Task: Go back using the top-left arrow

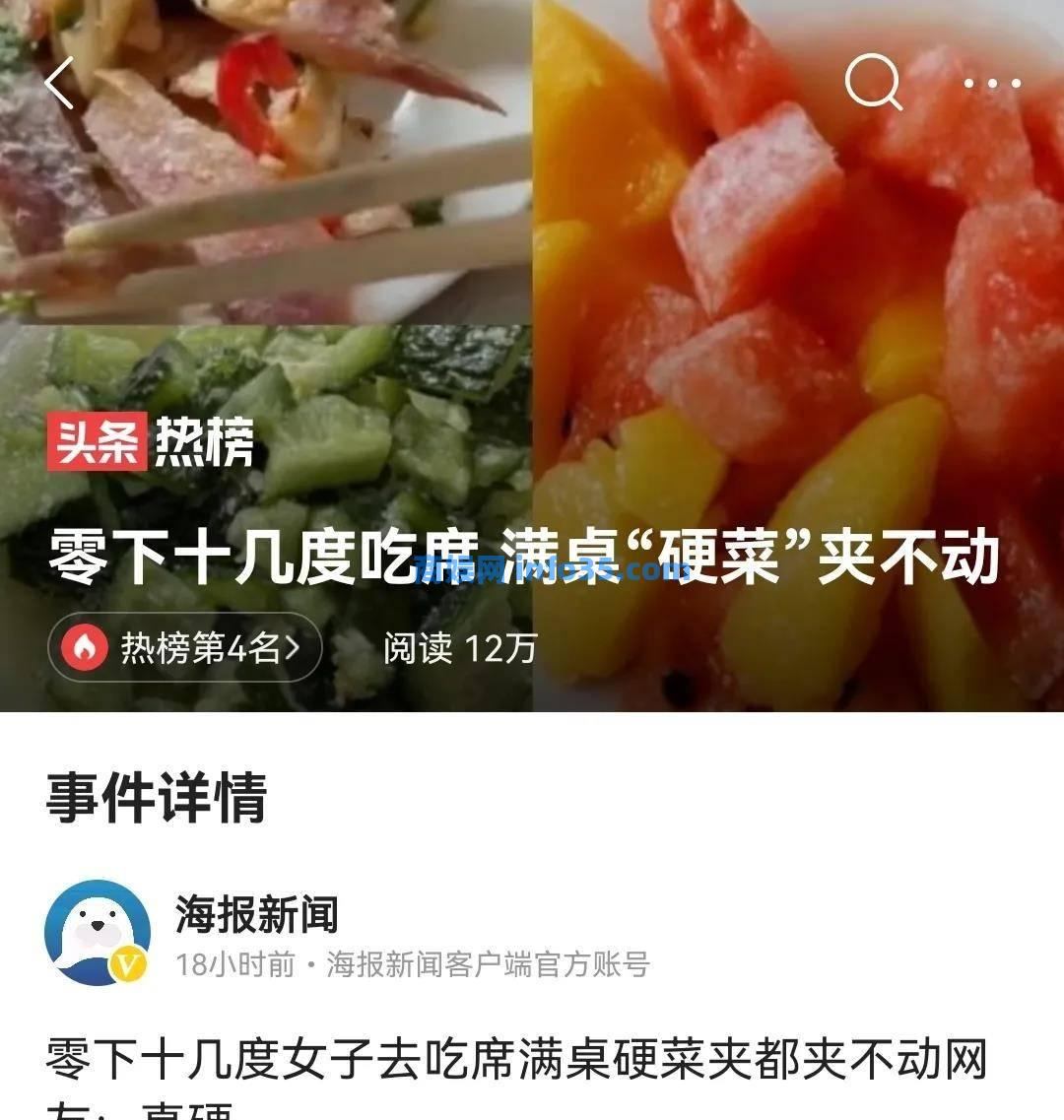Action: point(59,83)
